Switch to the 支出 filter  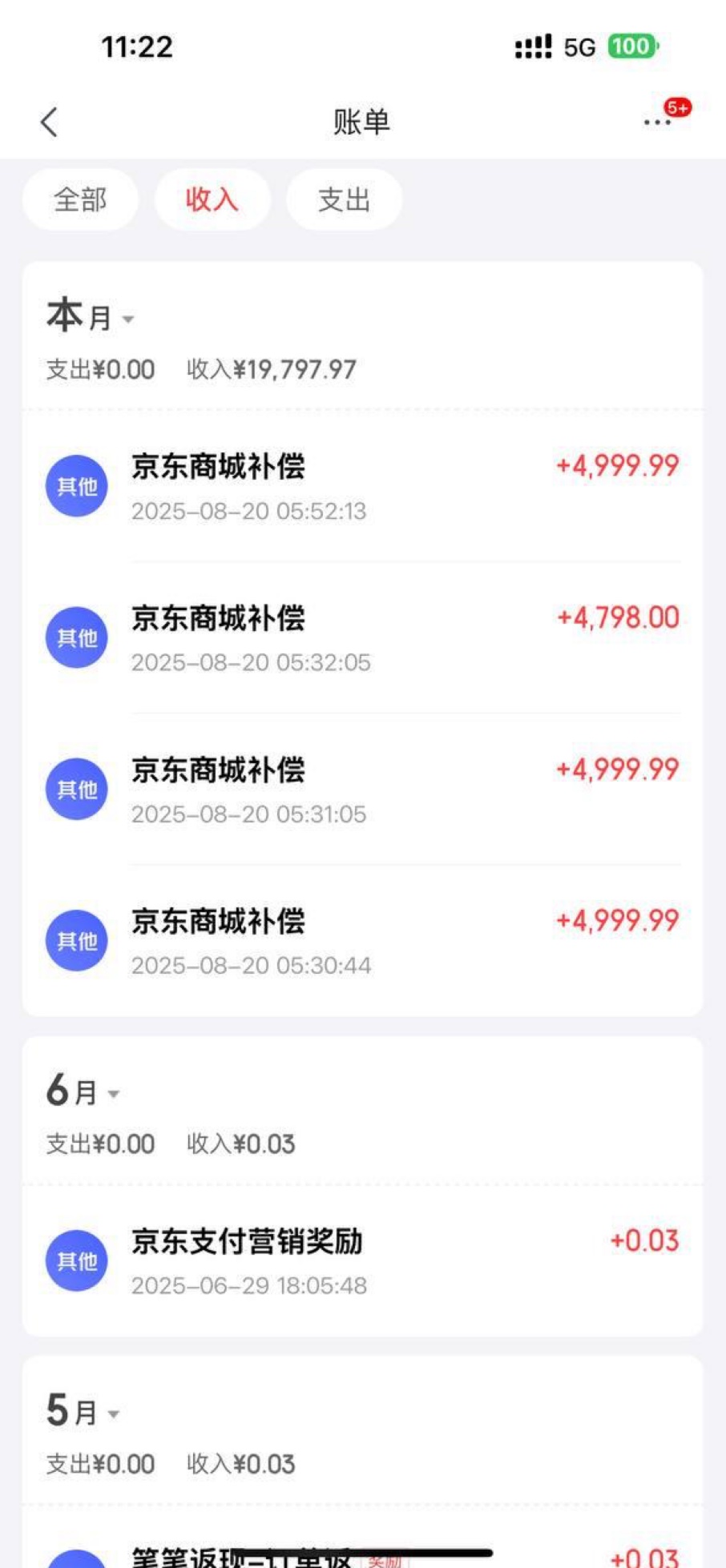[x=344, y=199]
